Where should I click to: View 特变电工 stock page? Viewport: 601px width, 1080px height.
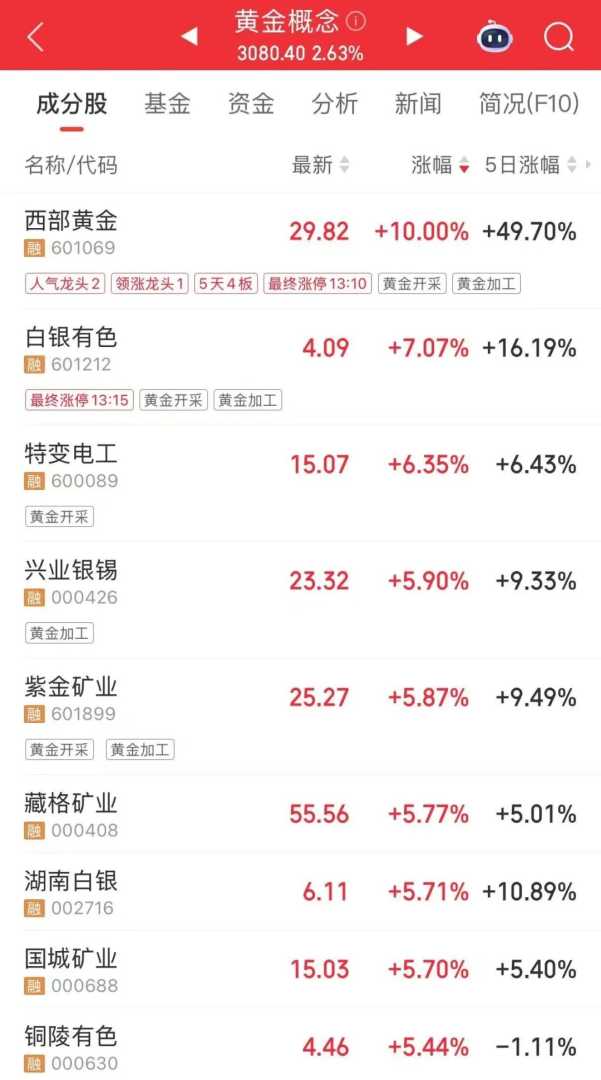[71, 453]
